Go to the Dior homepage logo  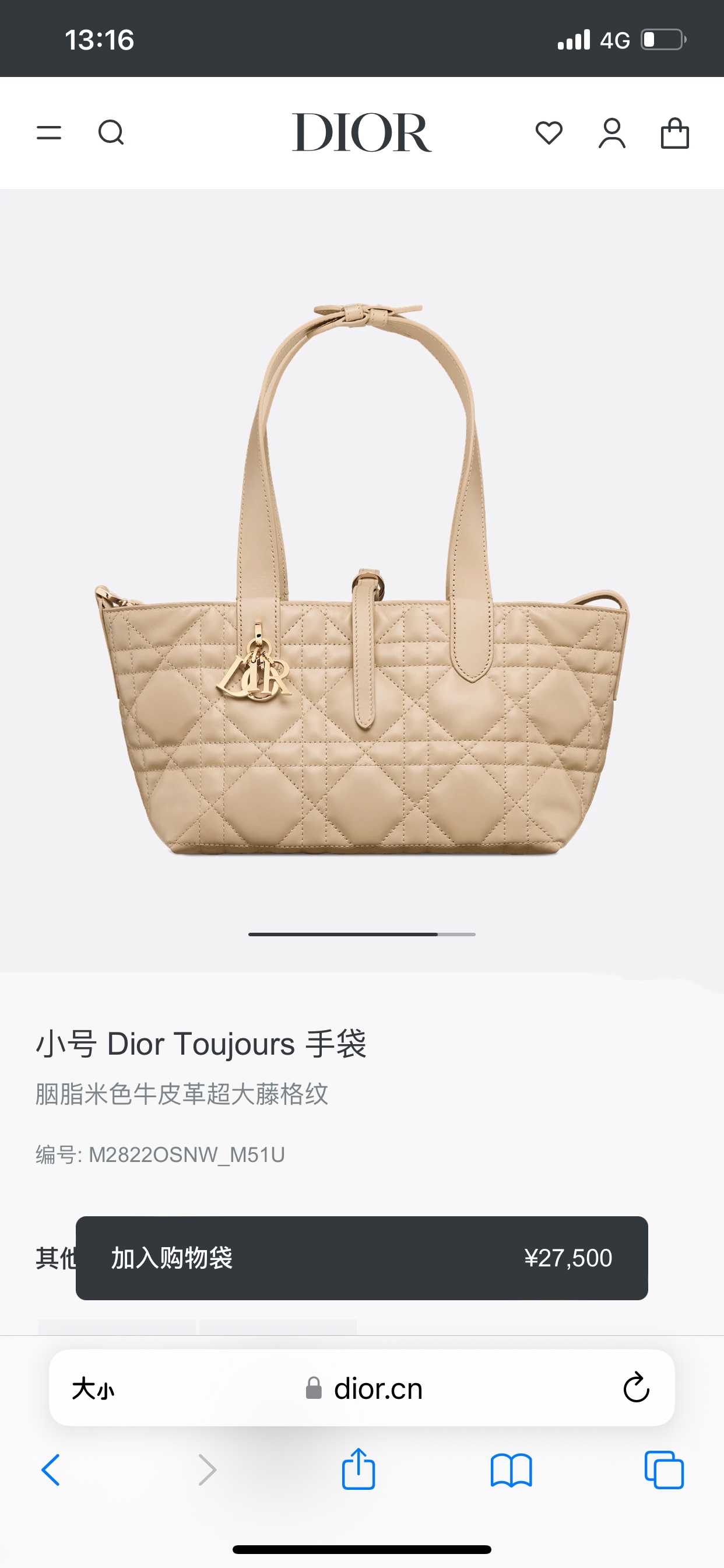pyautogui.click(x=362, y=132)
